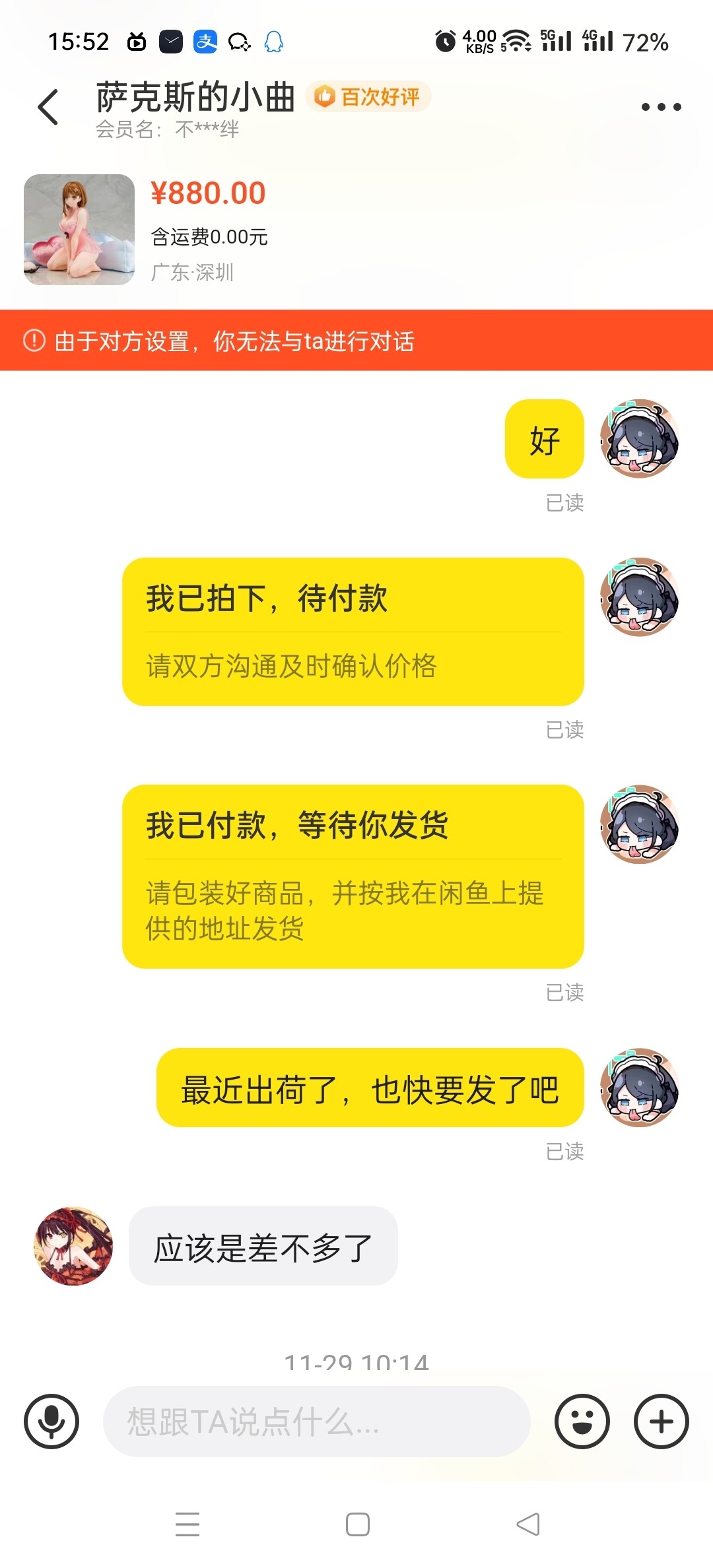Image resolution: width=713 pixels, height=1568 pixels.
Task: Tap the voice input microphone
Action: coord(51,1421)
